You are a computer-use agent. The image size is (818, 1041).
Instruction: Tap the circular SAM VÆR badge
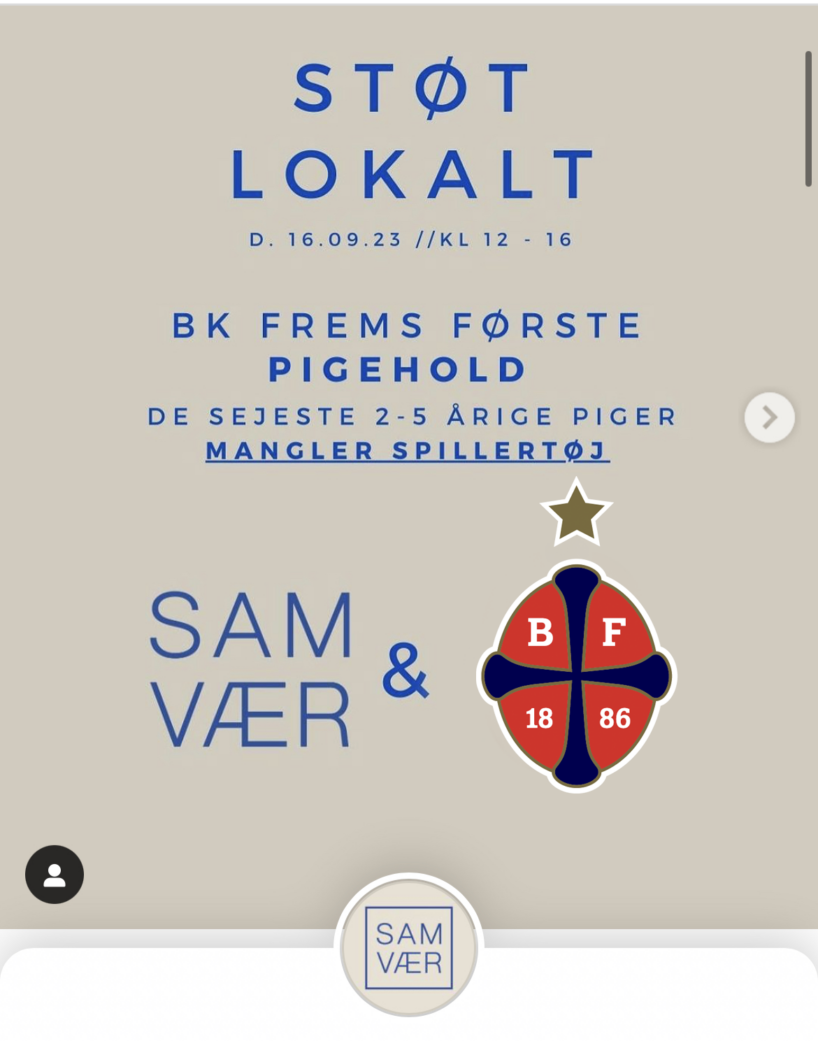(x=409, y=946)
